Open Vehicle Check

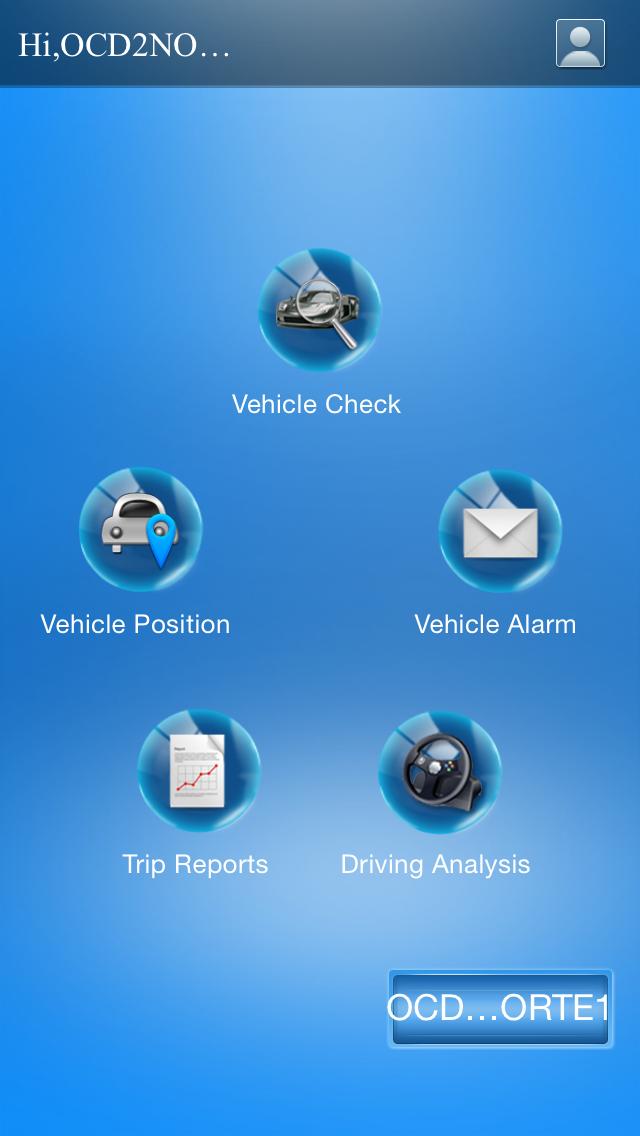(x=319, y=311)
